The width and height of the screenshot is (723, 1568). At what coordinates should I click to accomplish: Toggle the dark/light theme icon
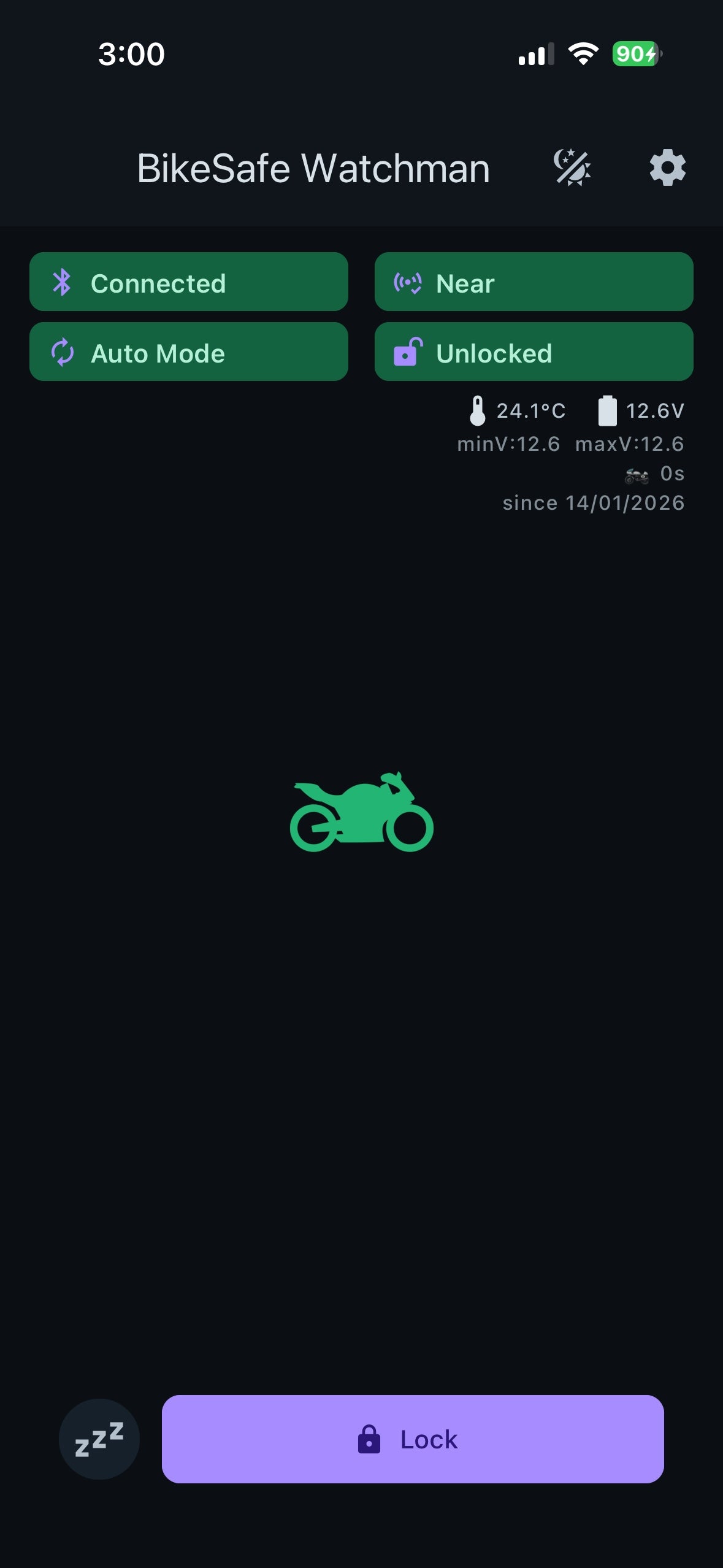point(572,167)
